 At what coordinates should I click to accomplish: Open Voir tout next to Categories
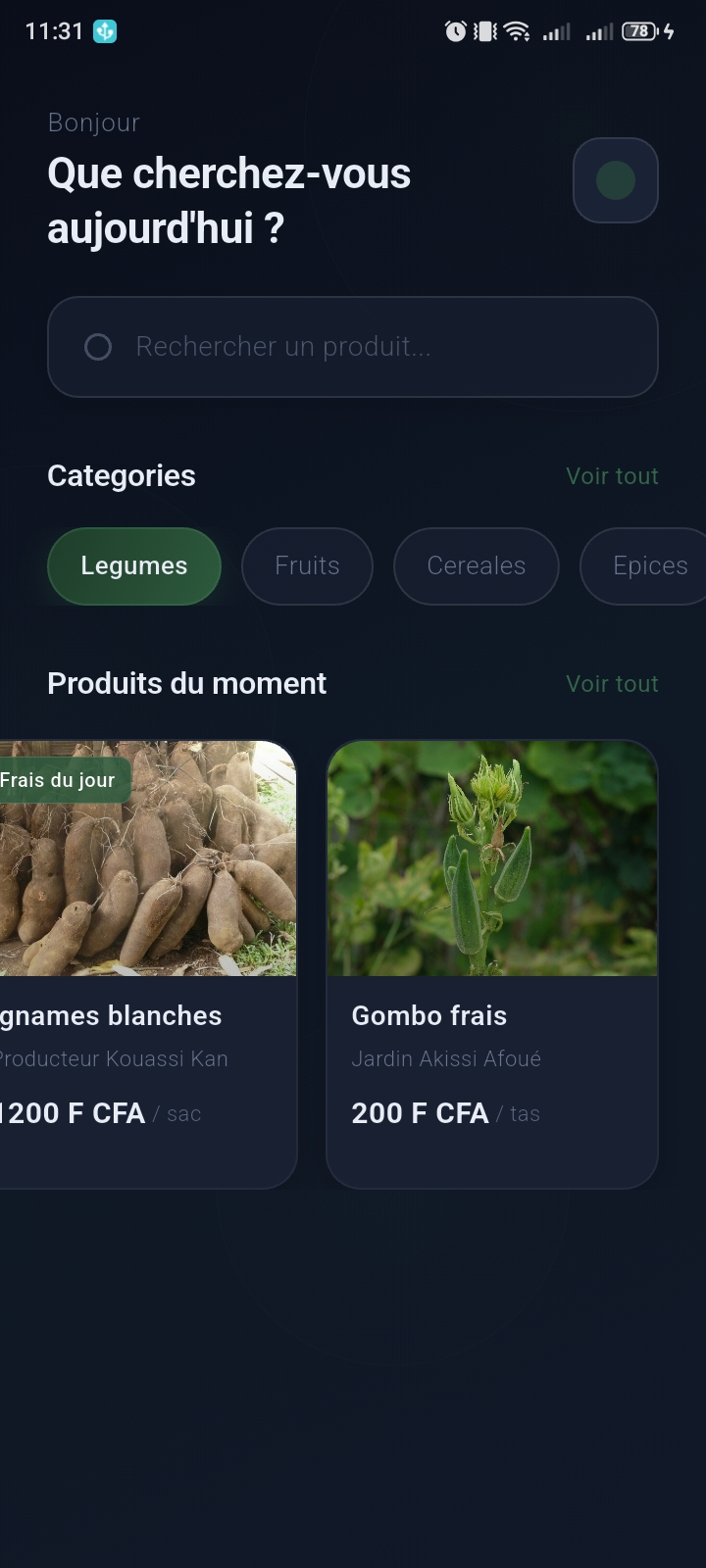click(612, 475)
